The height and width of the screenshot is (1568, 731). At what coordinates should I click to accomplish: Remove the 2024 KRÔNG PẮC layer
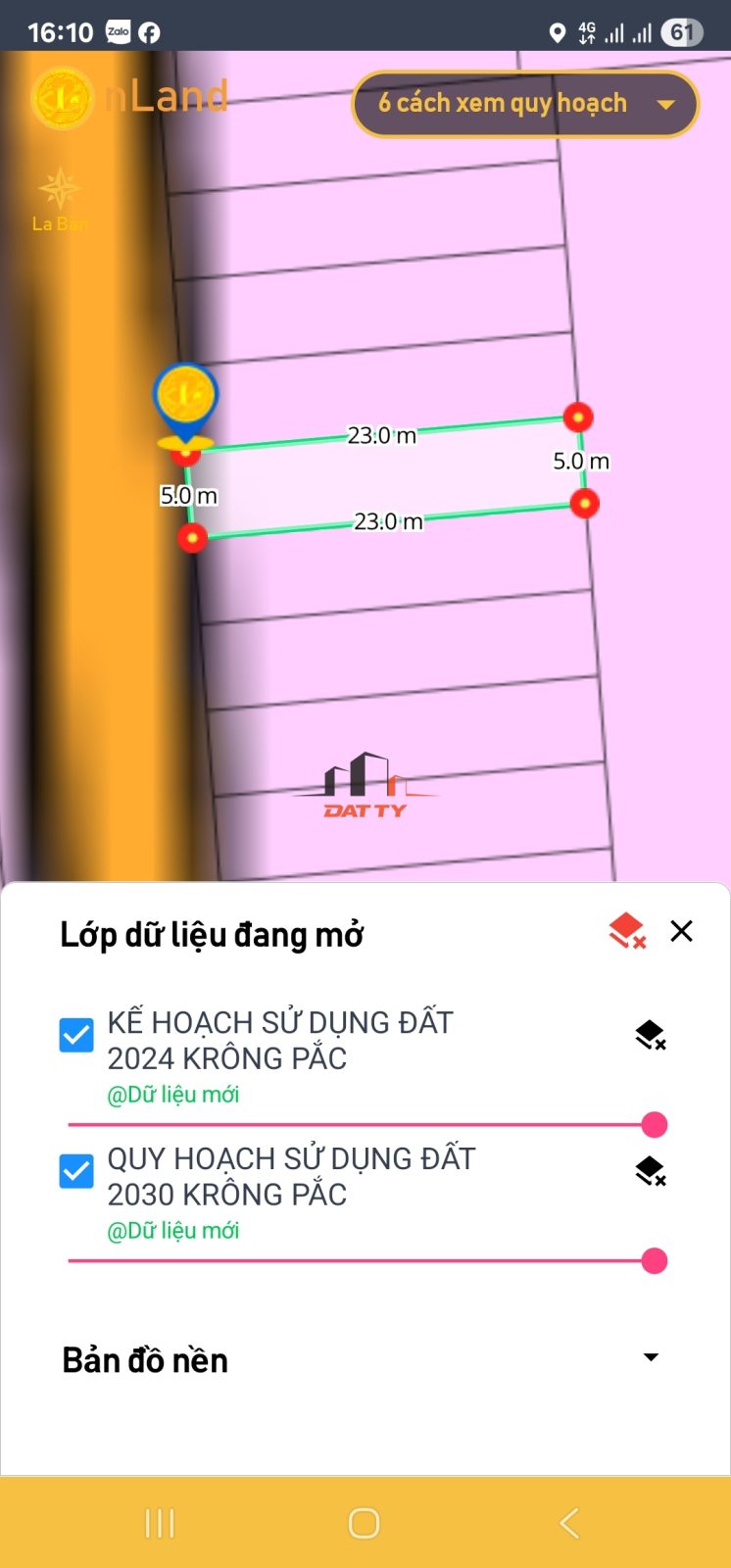point(651,1035)
